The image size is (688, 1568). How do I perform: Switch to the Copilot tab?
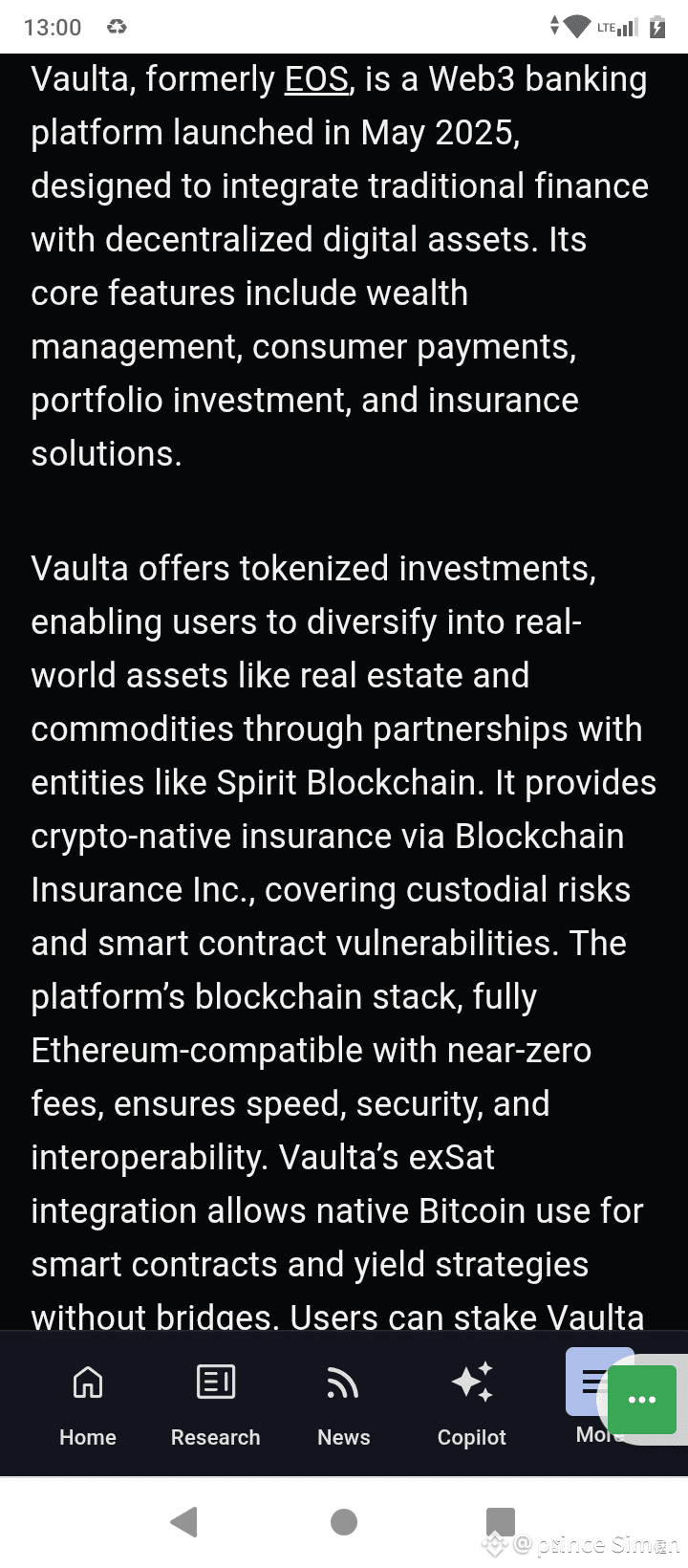[x=472, y=1404]
